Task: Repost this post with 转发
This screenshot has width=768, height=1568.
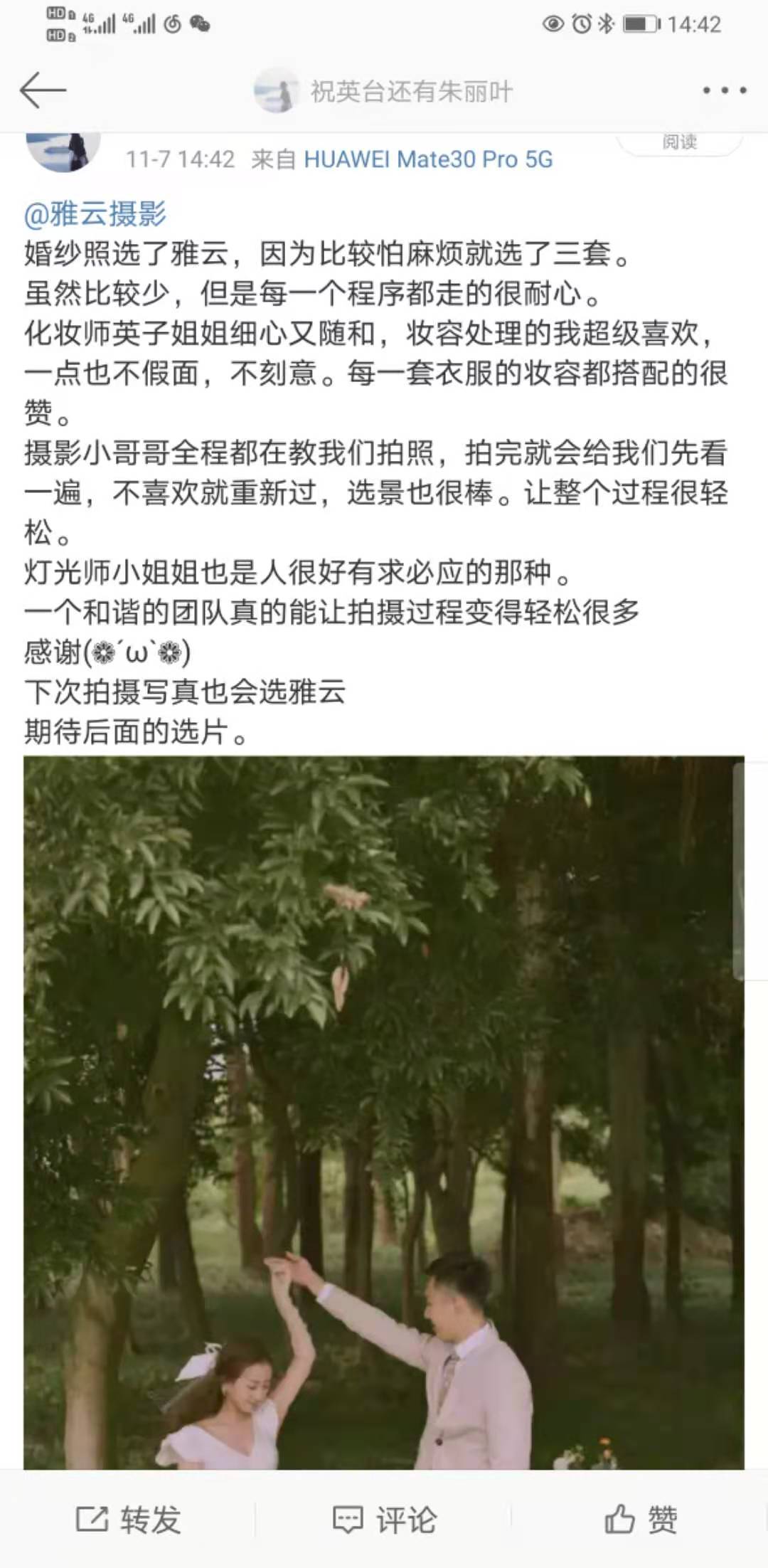Action: click(129, 1520)
